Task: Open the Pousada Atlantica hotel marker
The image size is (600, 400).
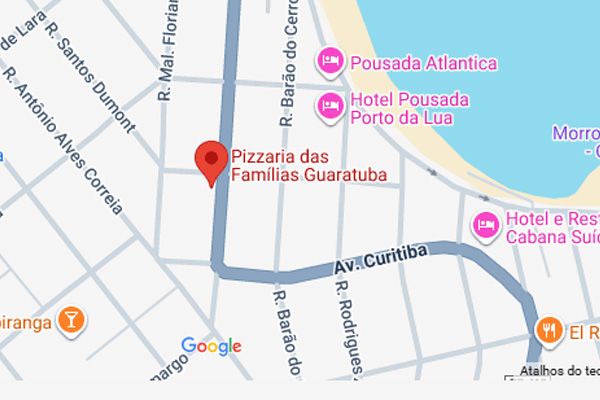Action: pos(330,63)
